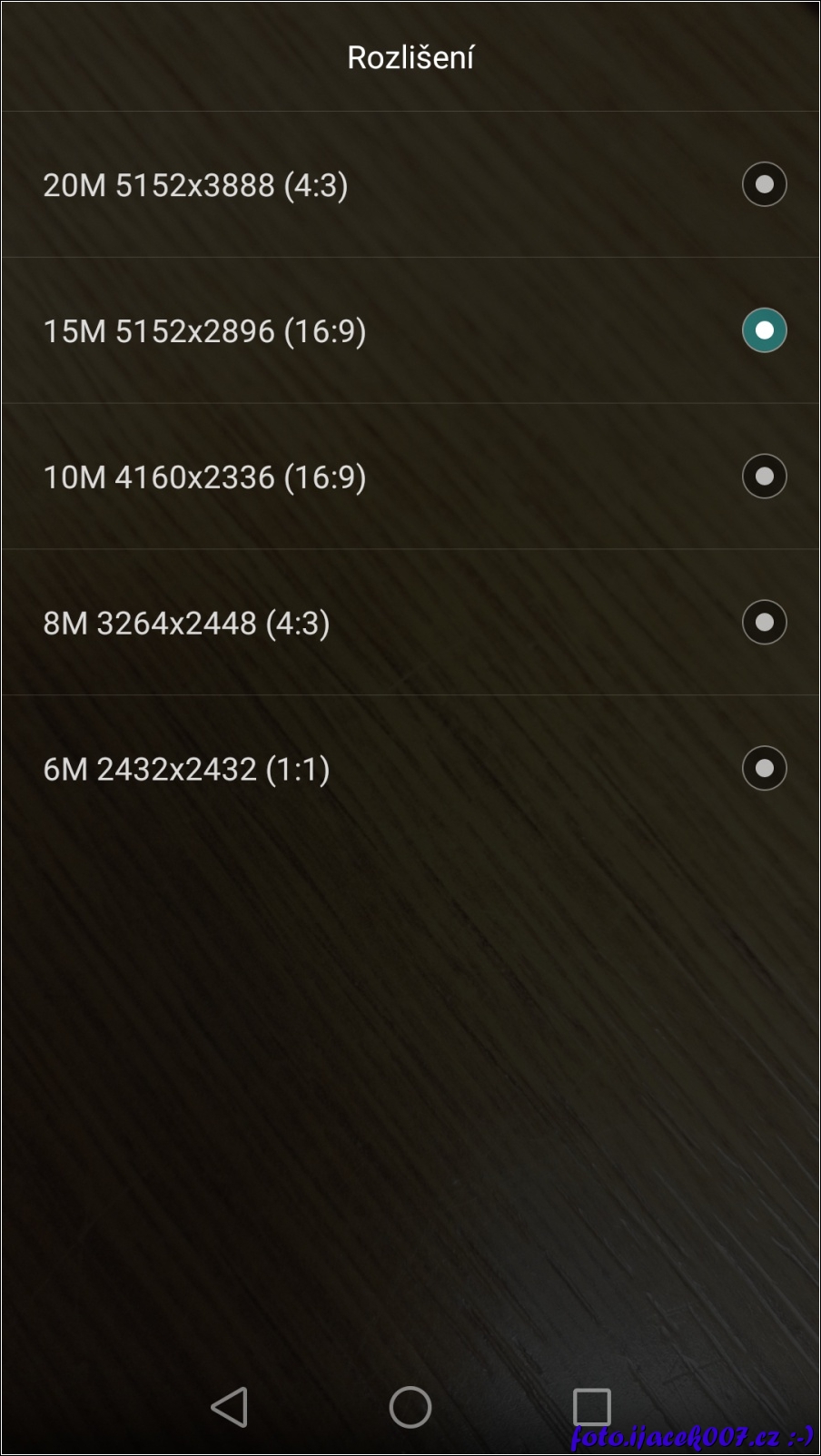The image size is (821, 1456).
Task: Go back with the navigation bar arrow
Action: 229,1407
